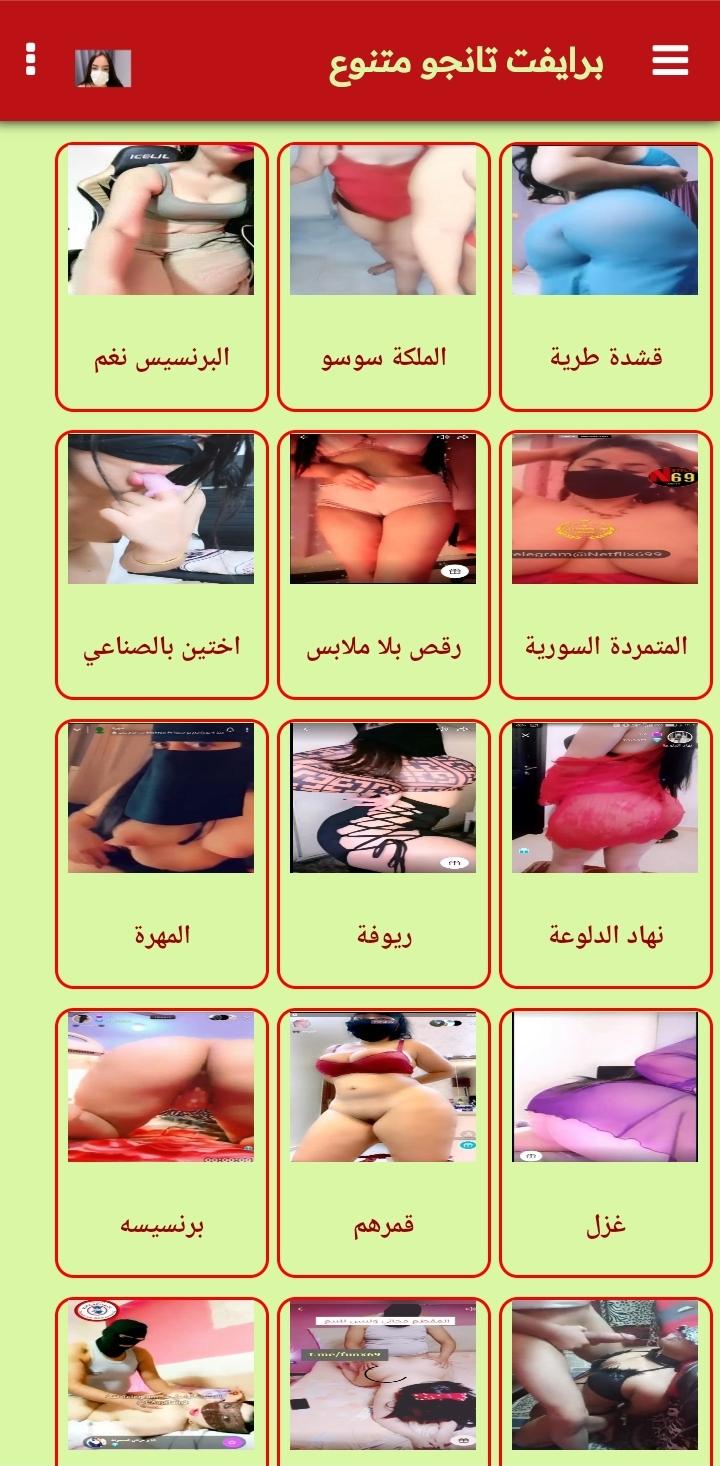Open the card titled الملكة سوسو

[x=384, y=277]
